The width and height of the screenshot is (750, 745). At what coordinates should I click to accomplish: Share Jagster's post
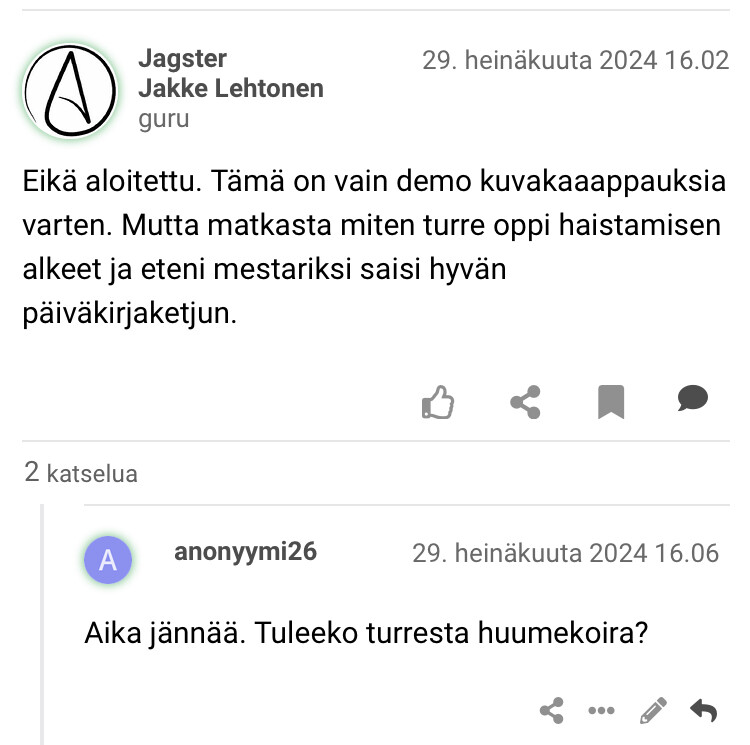click(x=525, y=402)
